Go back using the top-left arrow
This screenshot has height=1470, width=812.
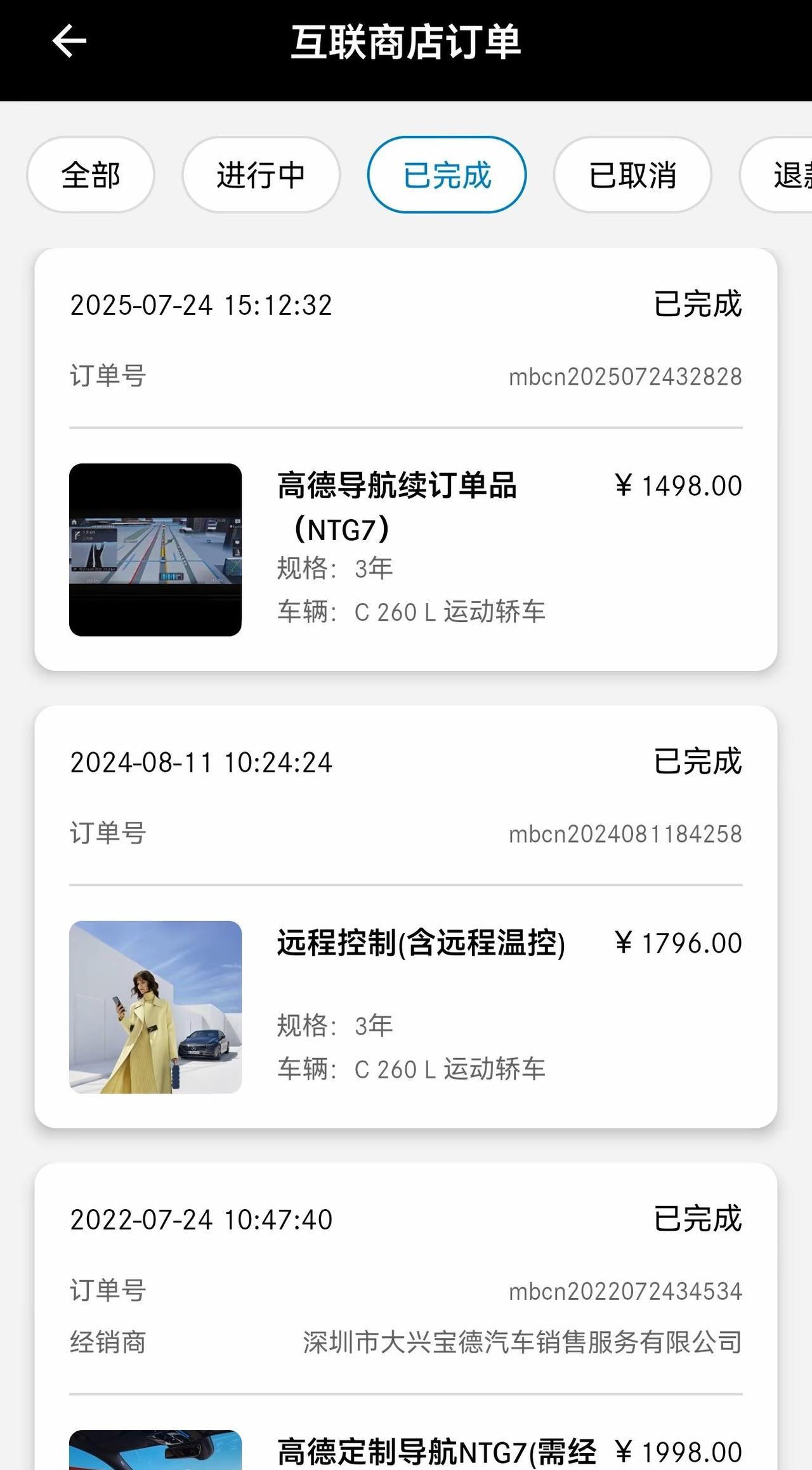click(69, 41)
